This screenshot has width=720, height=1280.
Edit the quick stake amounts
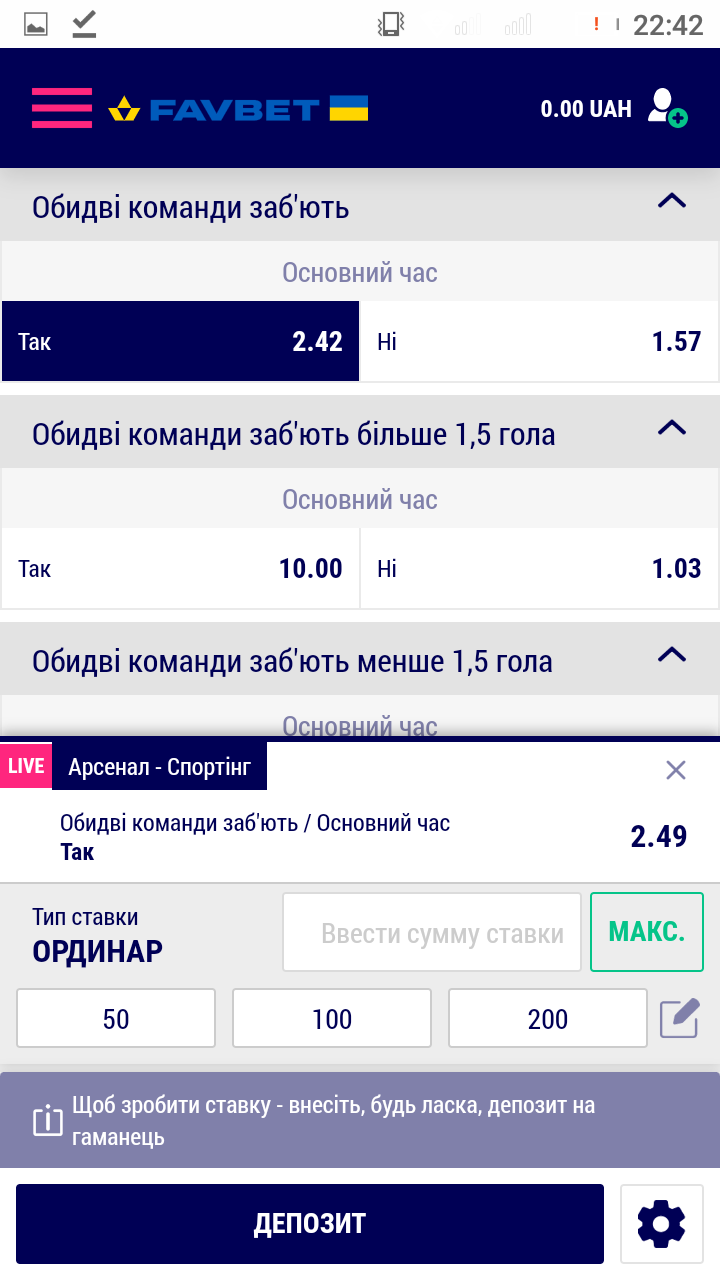(x=679, y=1019)
